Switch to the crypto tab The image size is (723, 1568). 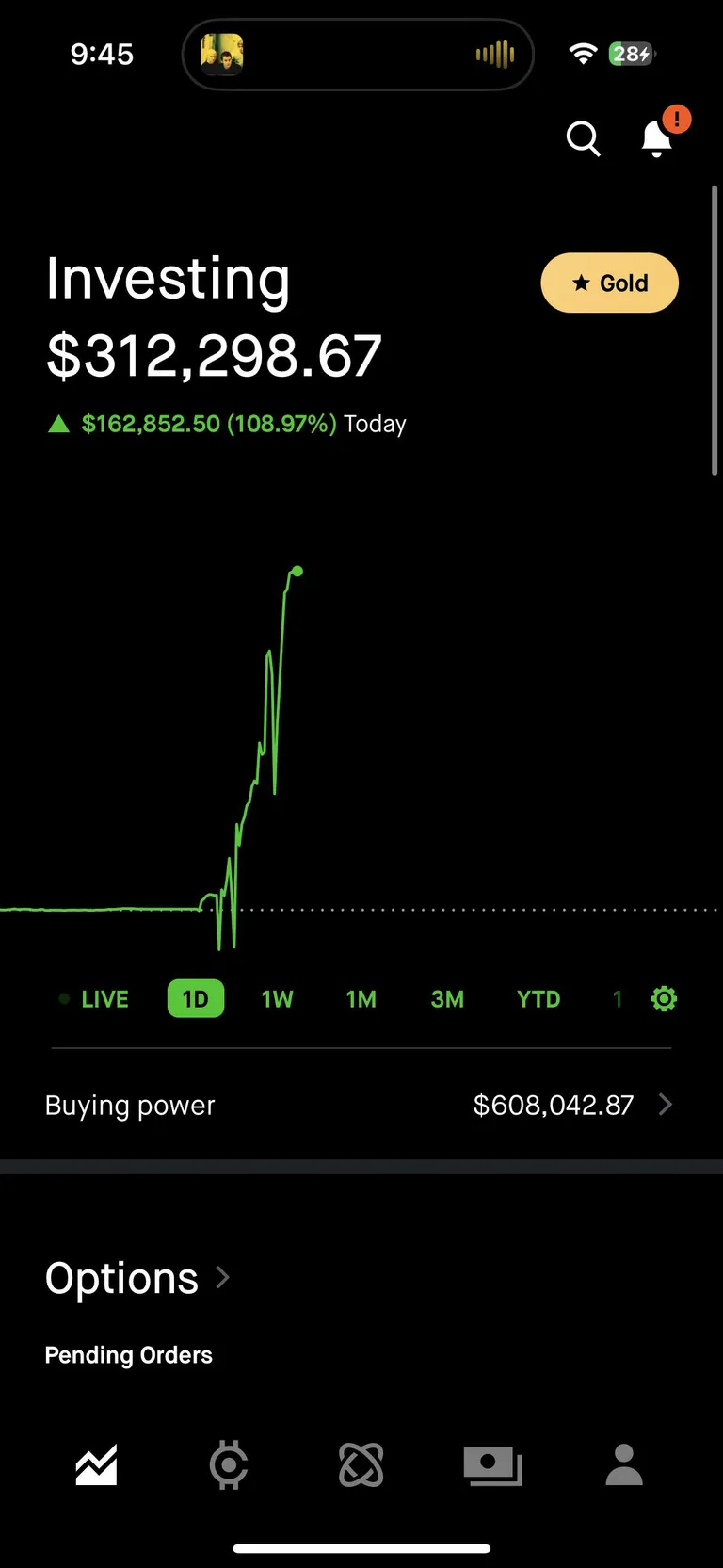tap(229, 1465)
